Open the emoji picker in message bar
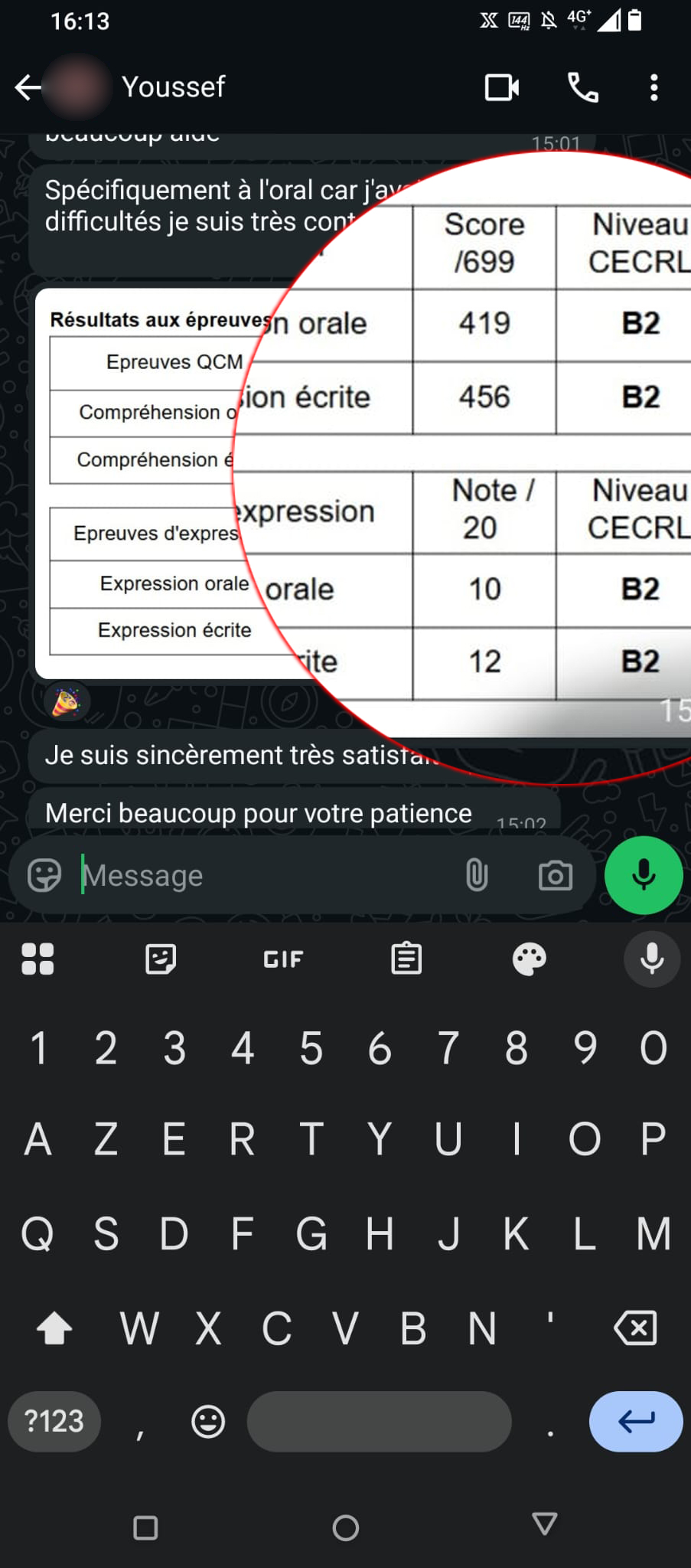The image size is (691, 1568). 44,875
